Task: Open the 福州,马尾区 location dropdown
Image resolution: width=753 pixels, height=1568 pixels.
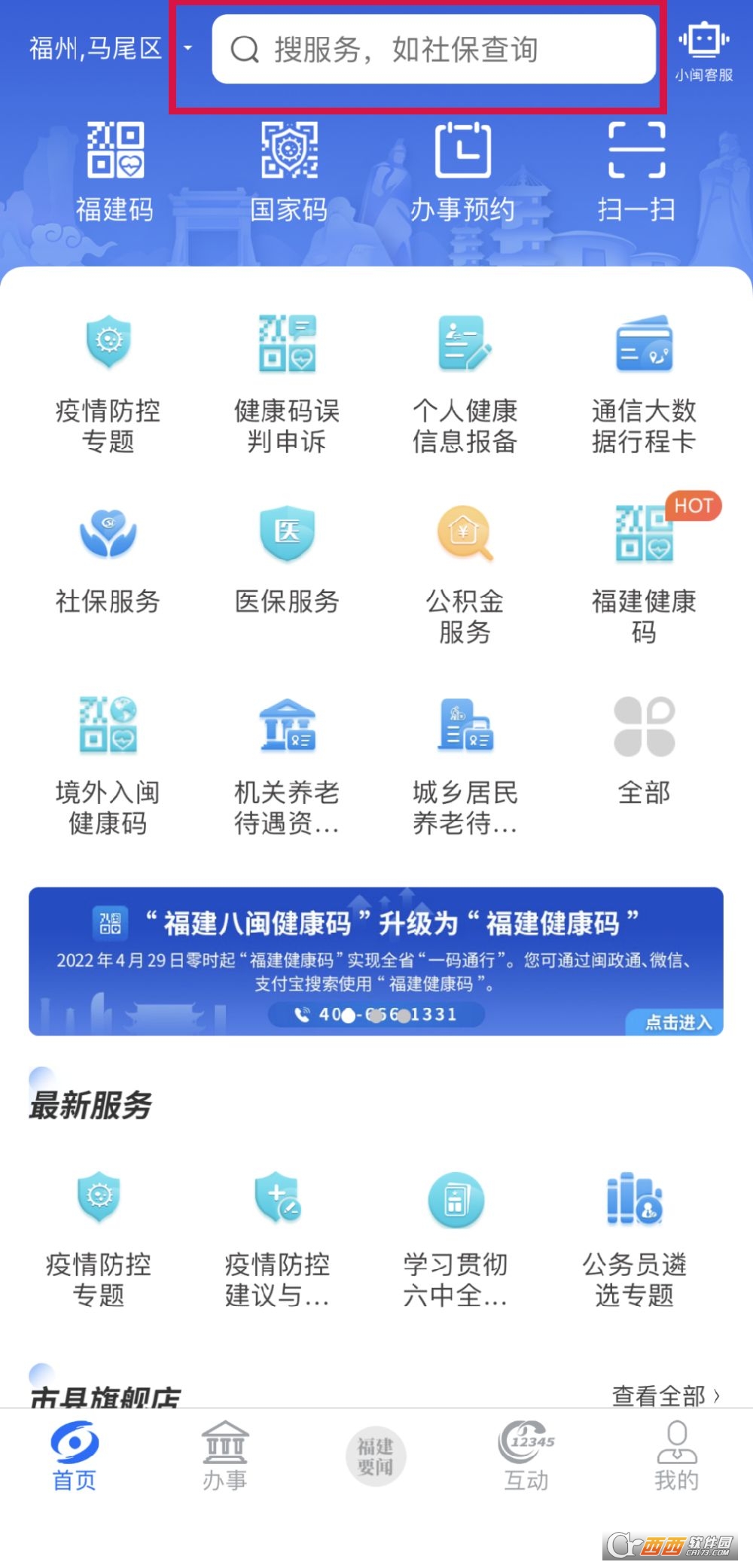Action: point(111,49)
